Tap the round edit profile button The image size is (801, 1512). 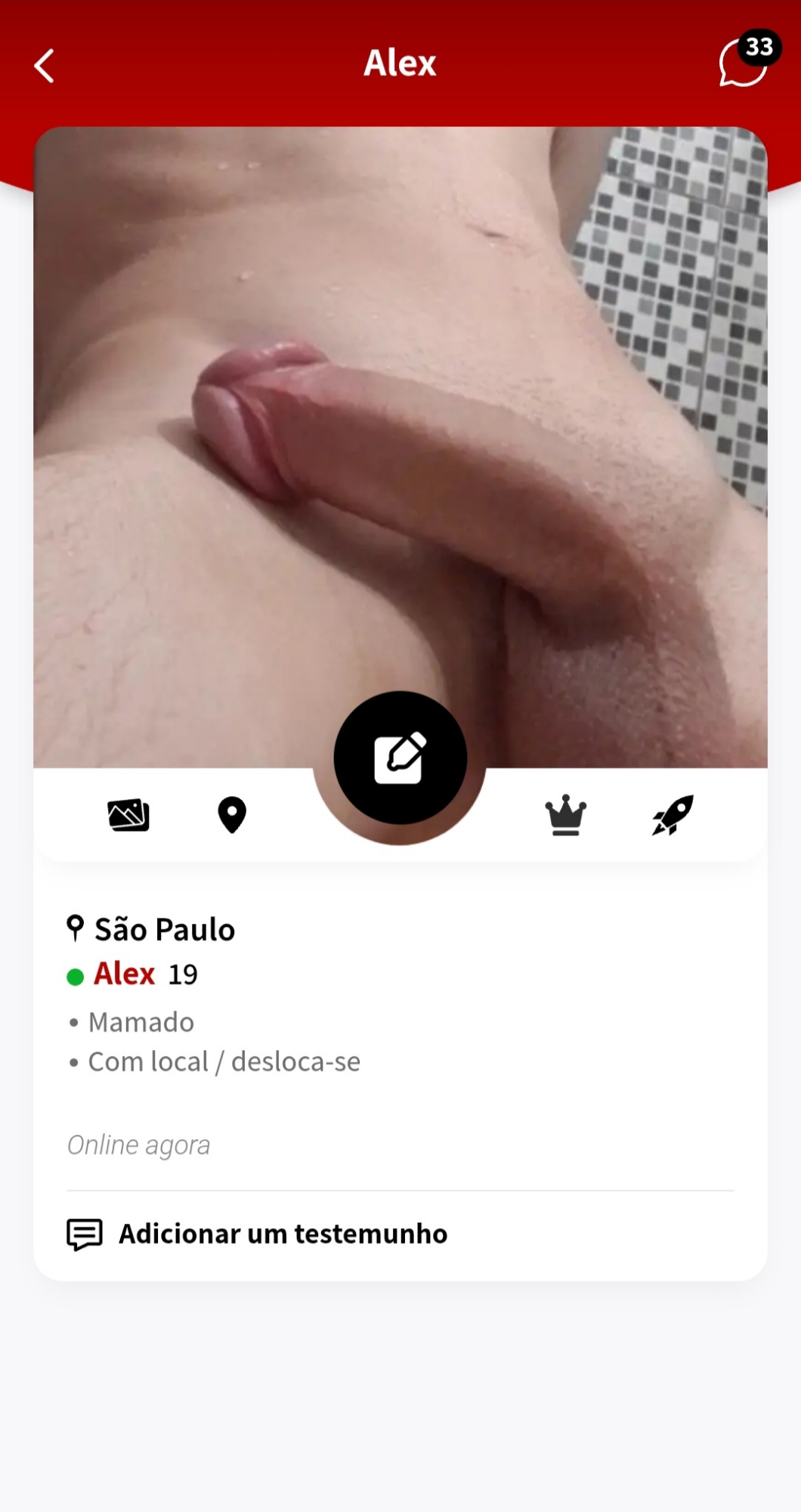coord(400,758)
